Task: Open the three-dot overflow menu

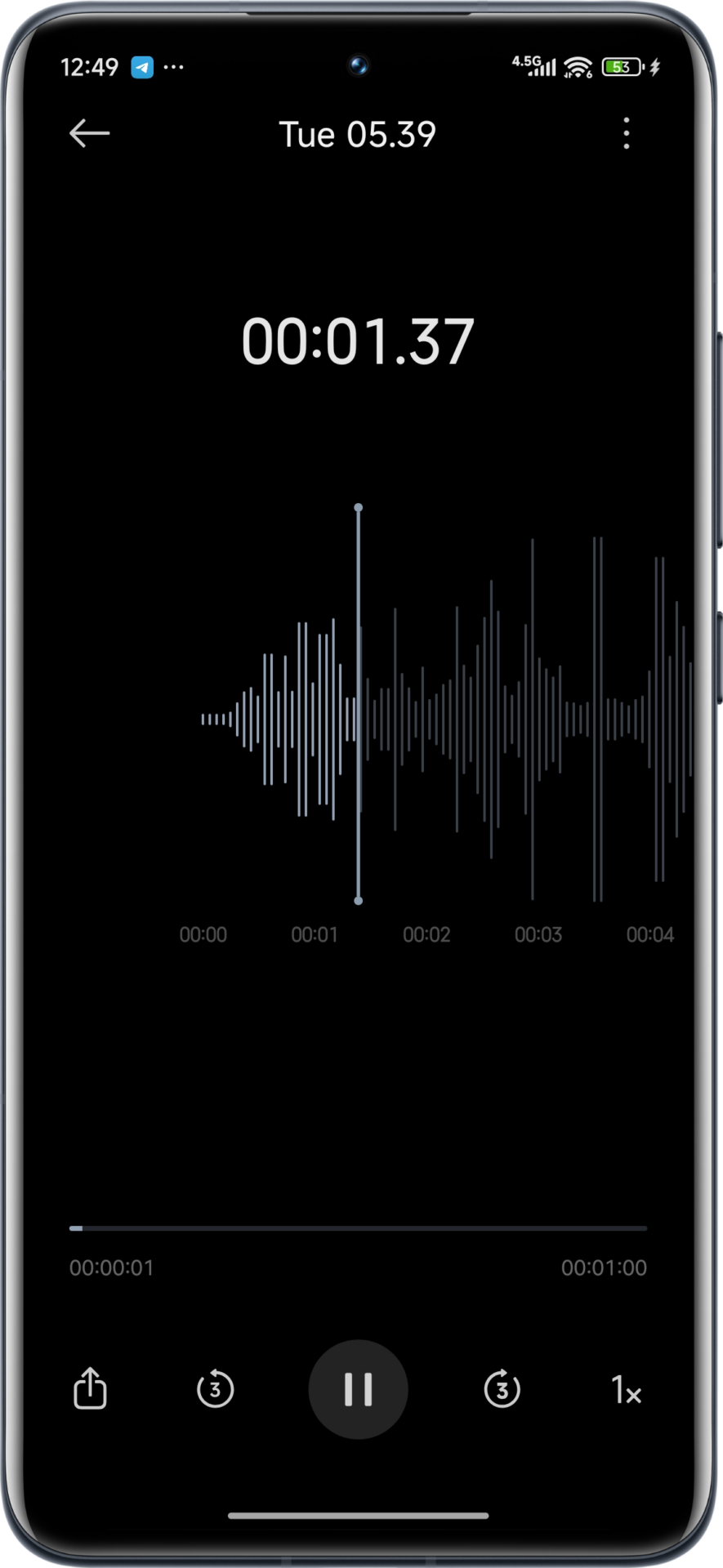Action: coord(626,133)
